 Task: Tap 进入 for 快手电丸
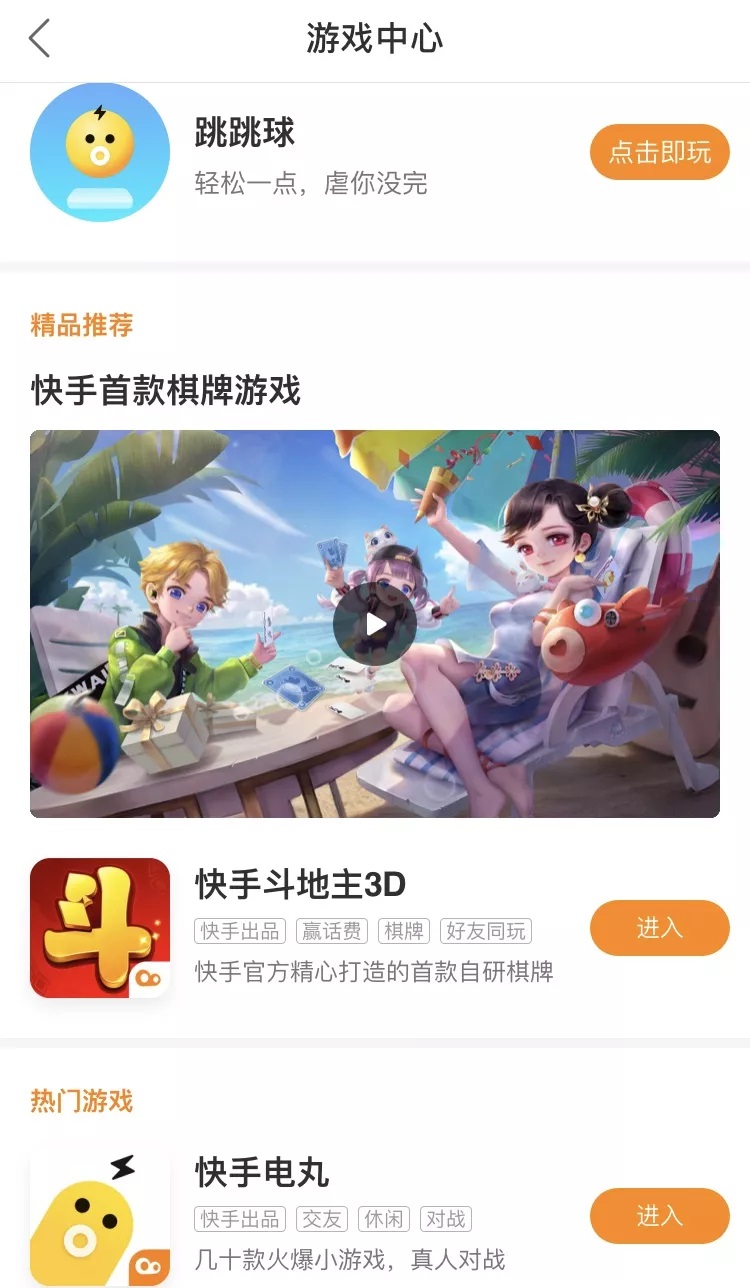(x=659, y=1216)
